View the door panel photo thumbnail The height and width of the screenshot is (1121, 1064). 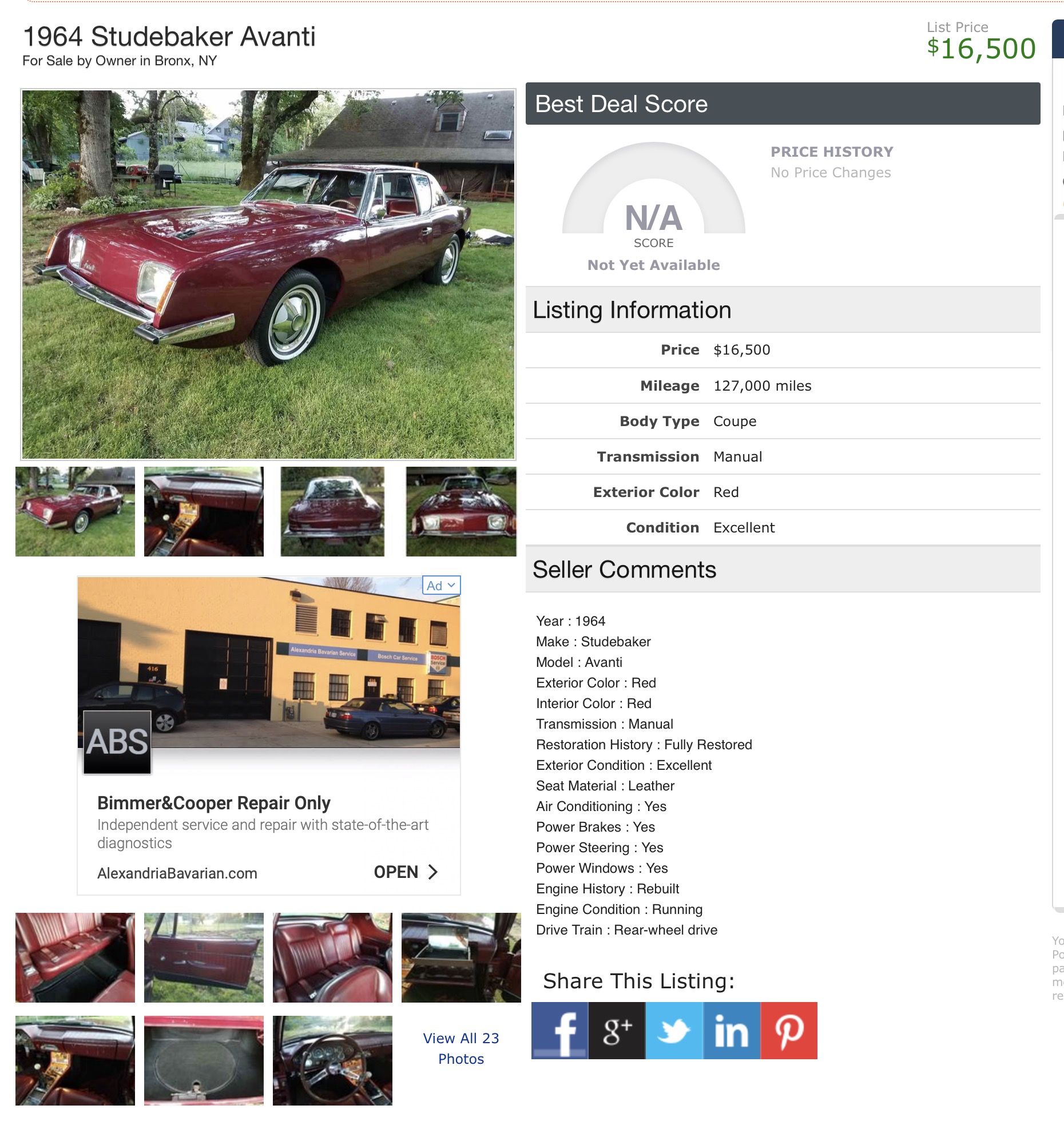click(204, 957)
